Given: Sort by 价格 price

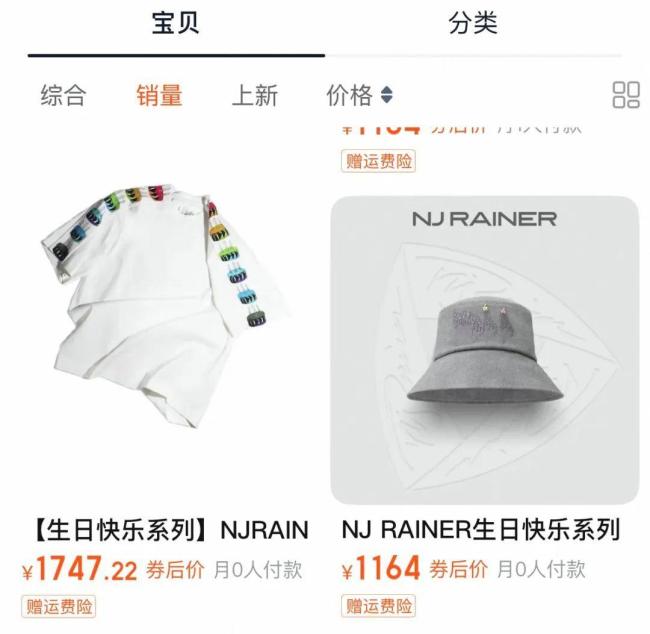Looking at the screenshot, I should point(359,96).
